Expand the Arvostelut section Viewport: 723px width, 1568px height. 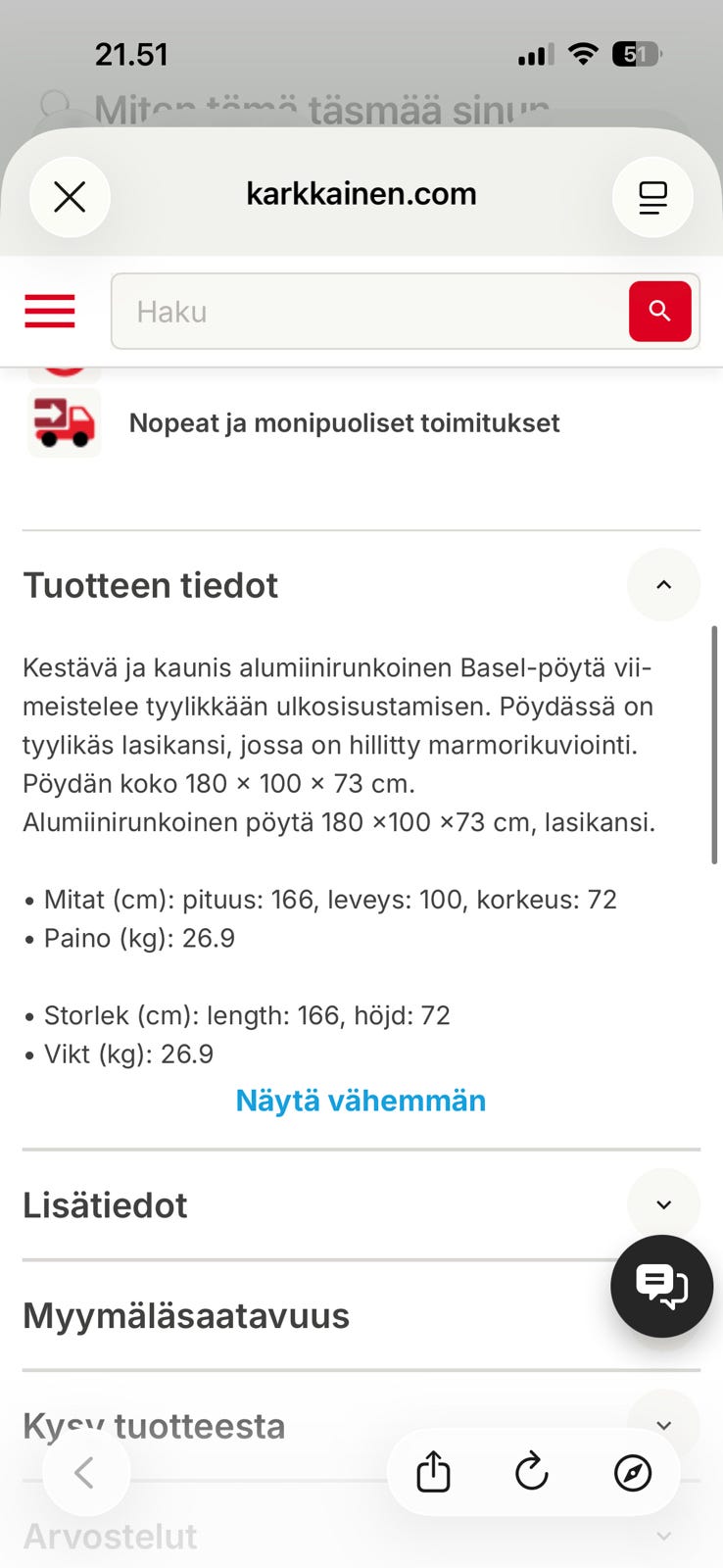(x=663, y=1536)
